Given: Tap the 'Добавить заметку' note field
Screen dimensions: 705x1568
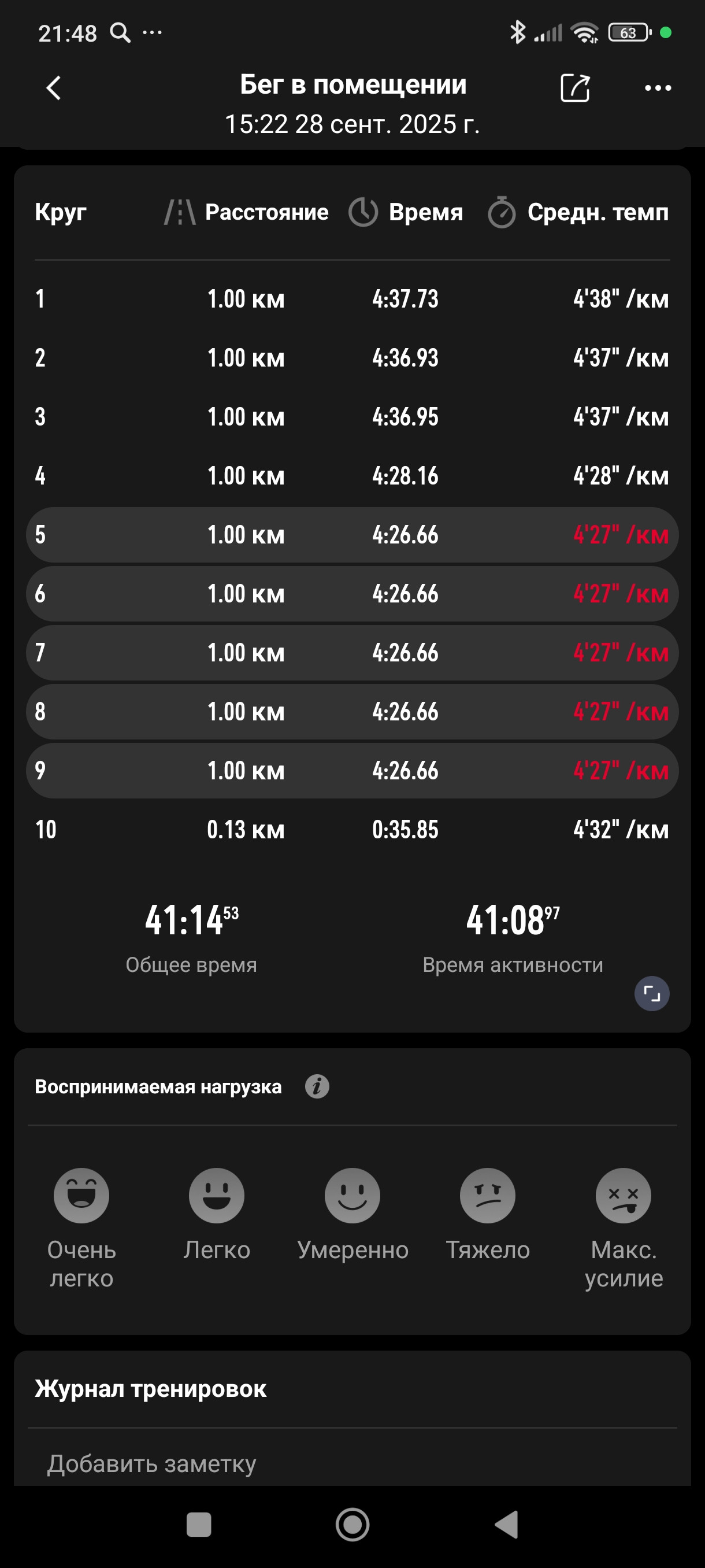Looking at the screenshot, I should point(352,1463).
